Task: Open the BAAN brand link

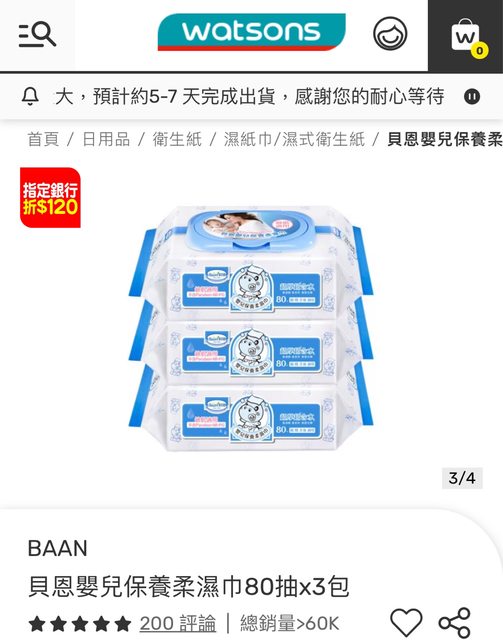Action: click(58, 548)
